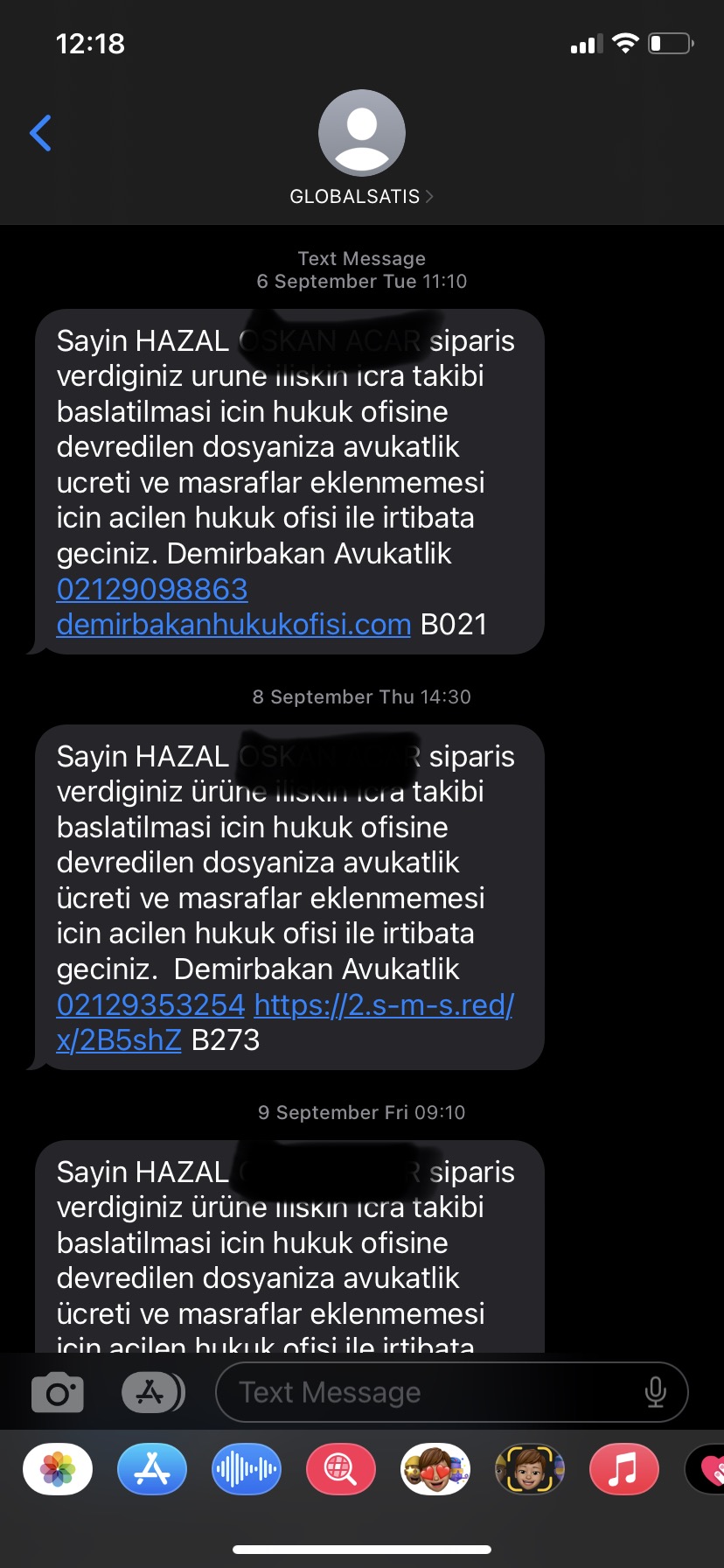Record an audio message with the waveform app

(x=247, y=1469)
